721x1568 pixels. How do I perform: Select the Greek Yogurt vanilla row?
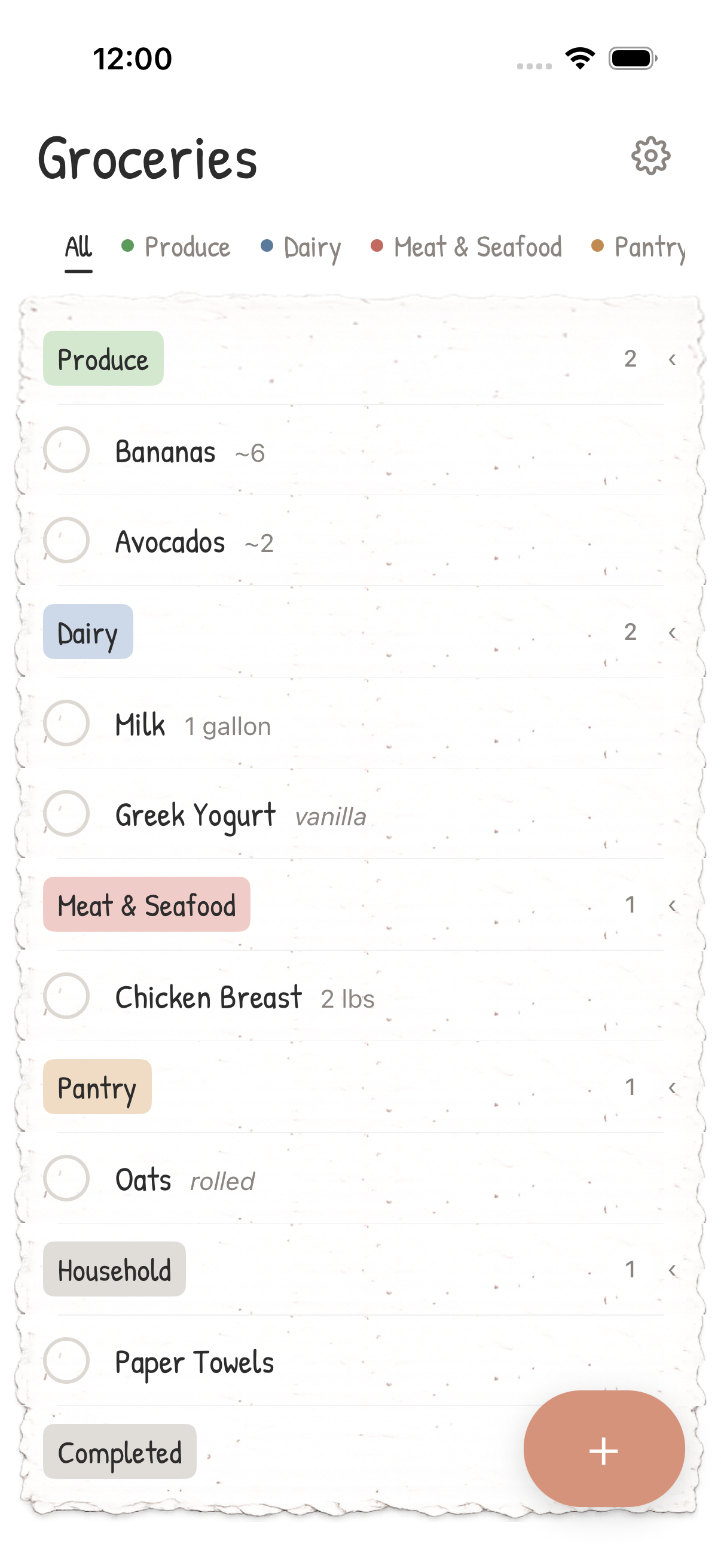pos(195,814)
